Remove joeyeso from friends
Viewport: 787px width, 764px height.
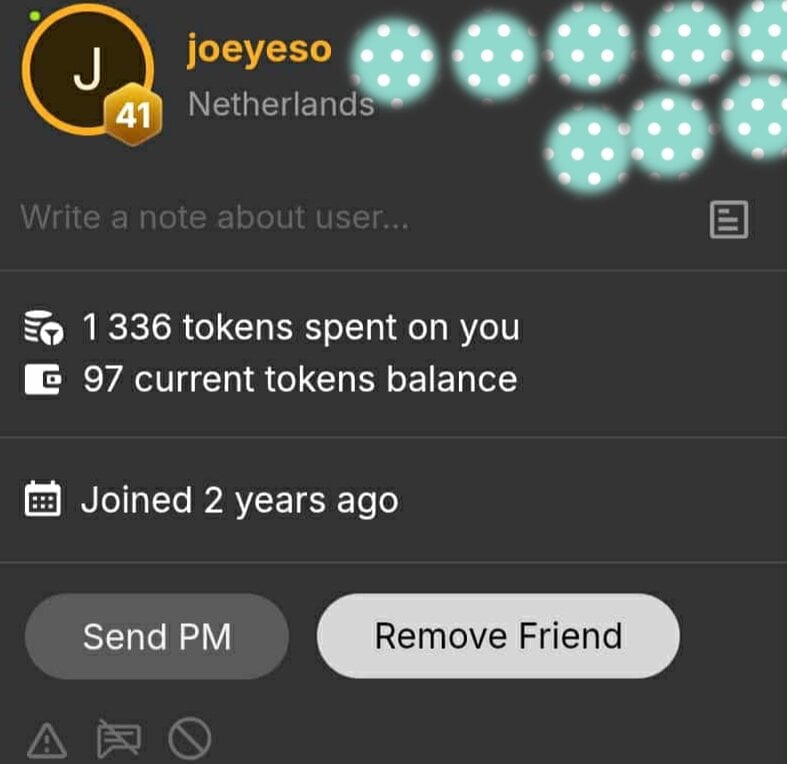[x=498, y=636]
